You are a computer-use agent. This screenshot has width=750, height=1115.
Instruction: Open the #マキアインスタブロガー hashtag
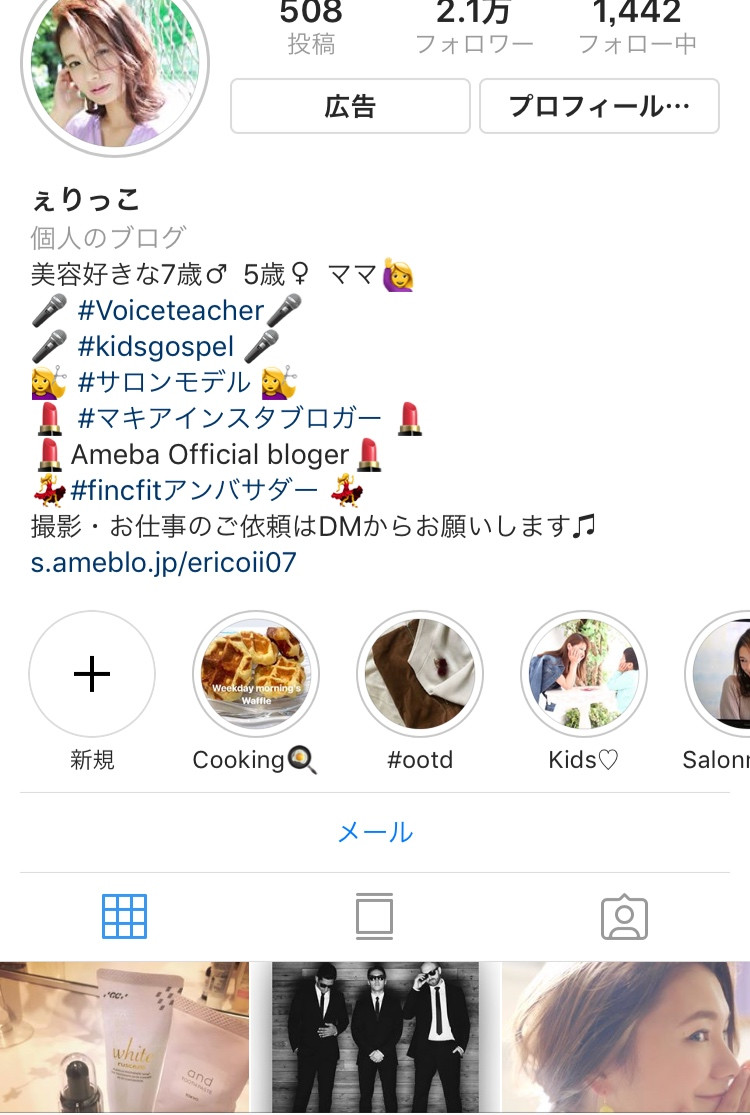pyautogui.click(x=229, y=418)
